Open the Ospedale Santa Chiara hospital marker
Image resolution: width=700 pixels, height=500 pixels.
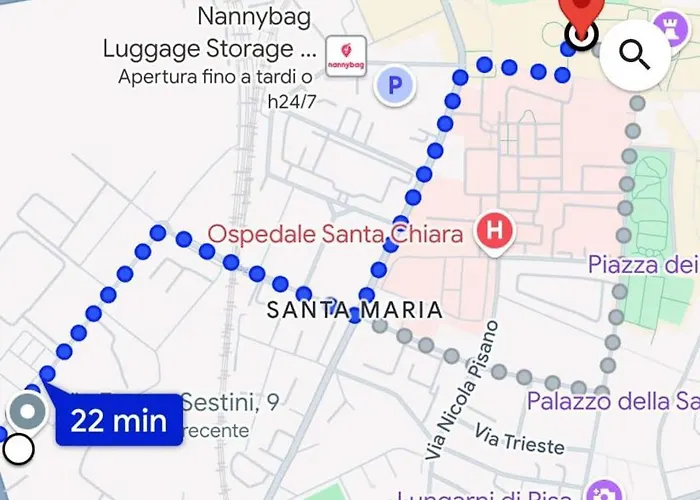494,233
